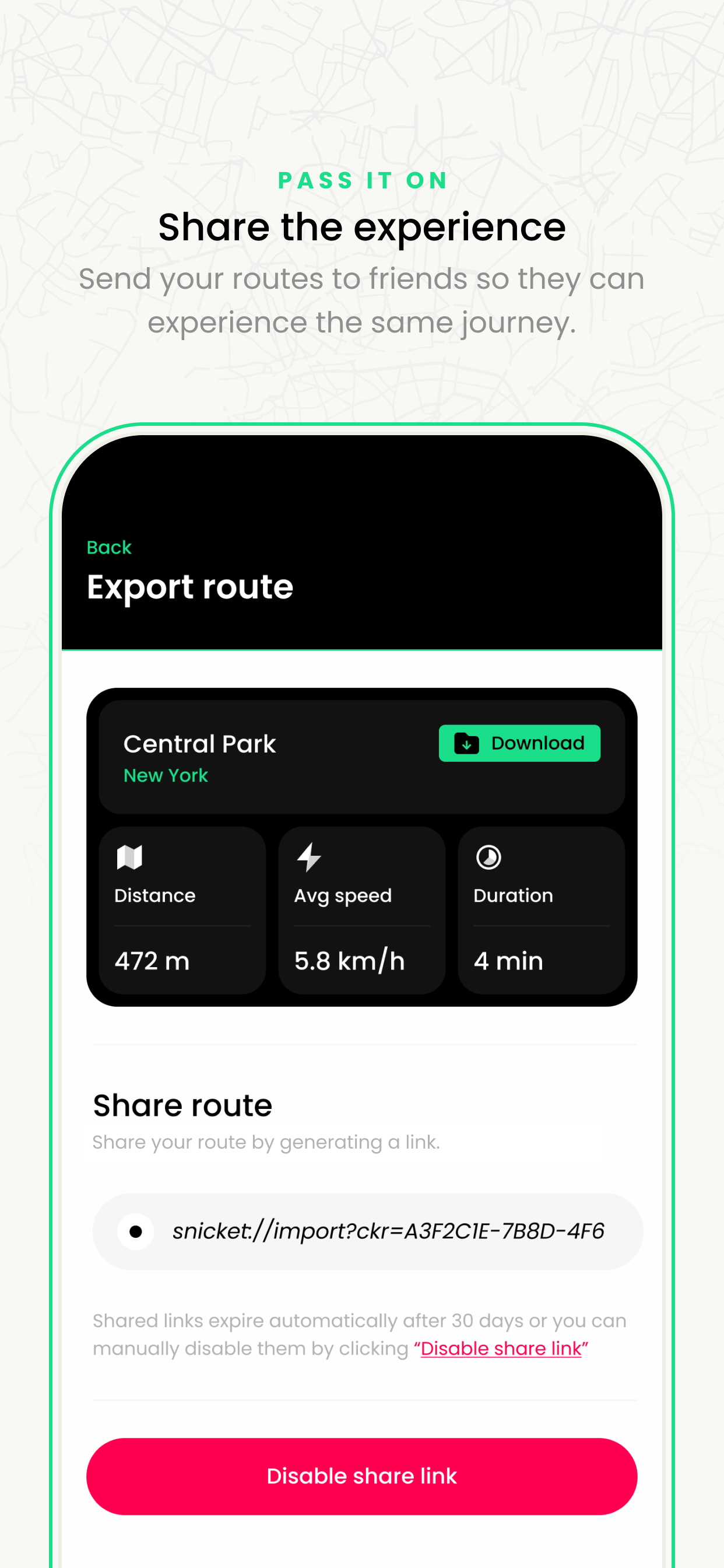The height and width of the screenshot is (1568, 724).
Task: Select the snicket import link text field
Action: coord(388,1231)
